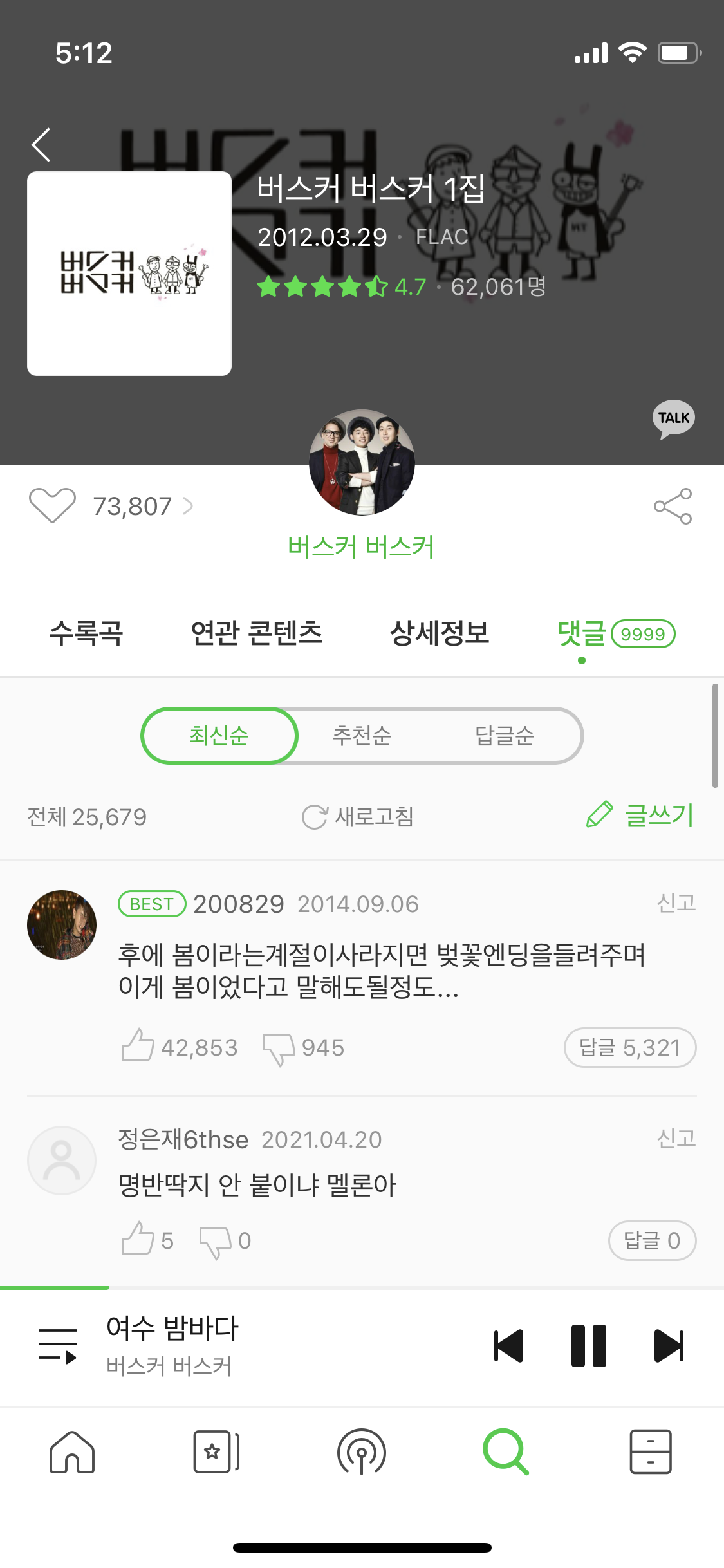Image resolution: width=724 pixels, height=1568 pixels.
Task: Share this album
Action: pos(673,506)
